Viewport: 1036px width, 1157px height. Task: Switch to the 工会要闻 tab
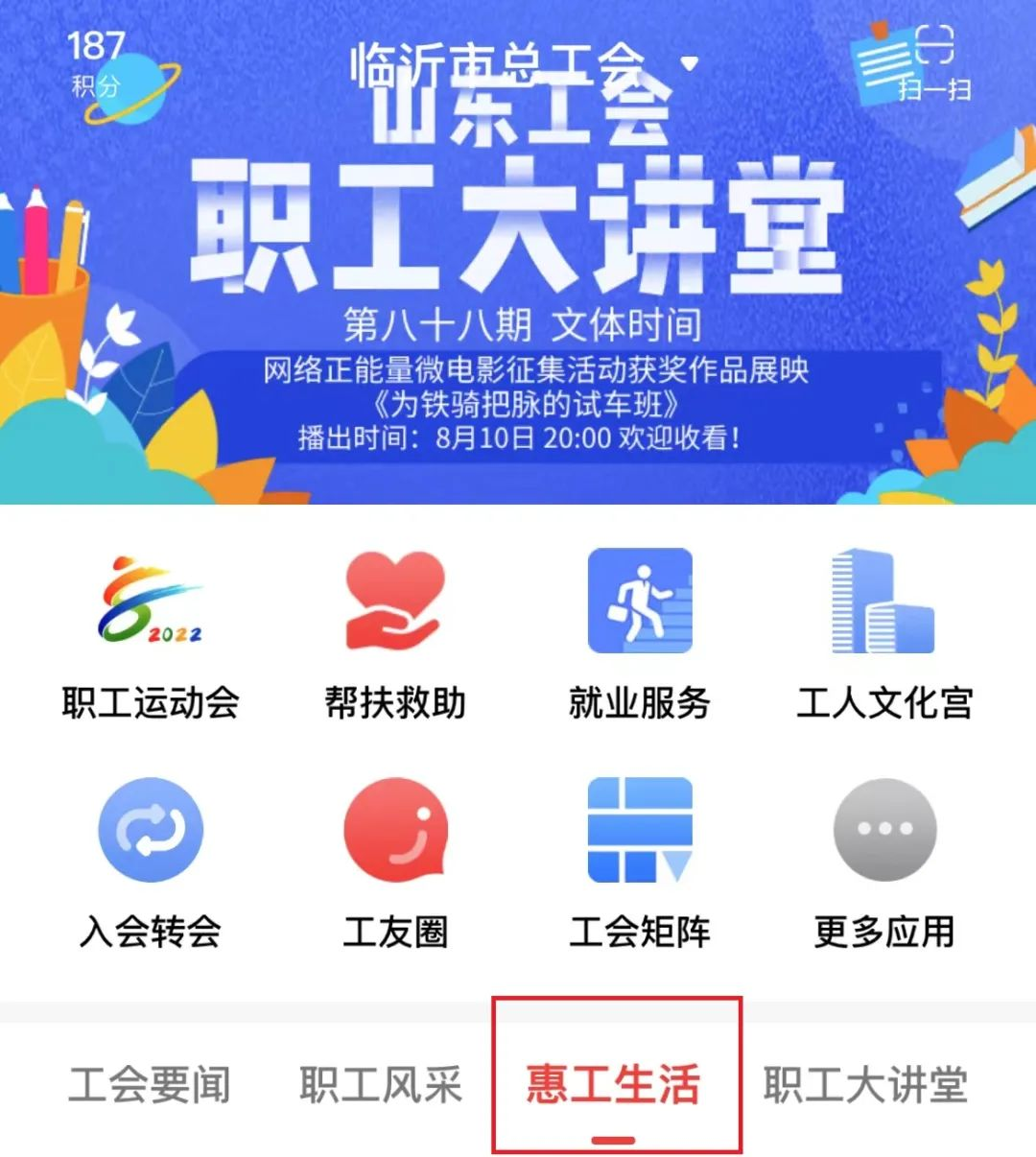click(x=150, y=1085)
